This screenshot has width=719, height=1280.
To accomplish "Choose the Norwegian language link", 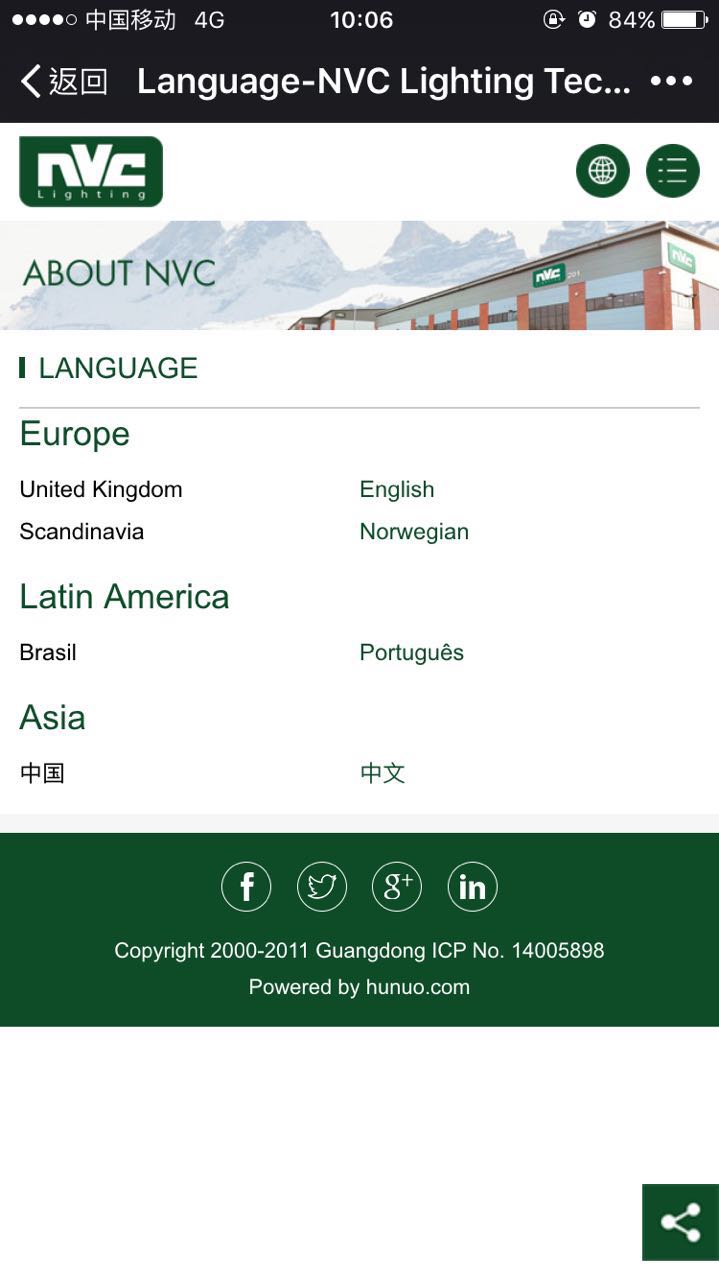I will pyautogui.click(x=414, y=532).
